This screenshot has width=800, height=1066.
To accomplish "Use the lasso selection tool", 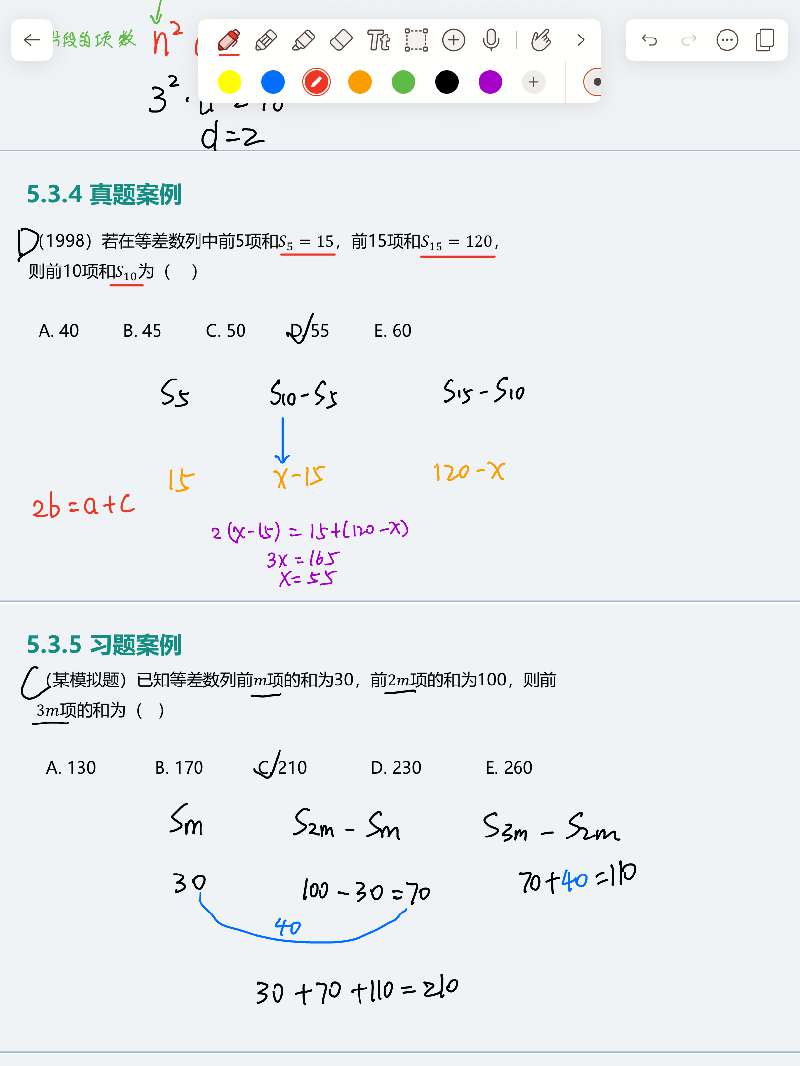I will tap(416, 40).
